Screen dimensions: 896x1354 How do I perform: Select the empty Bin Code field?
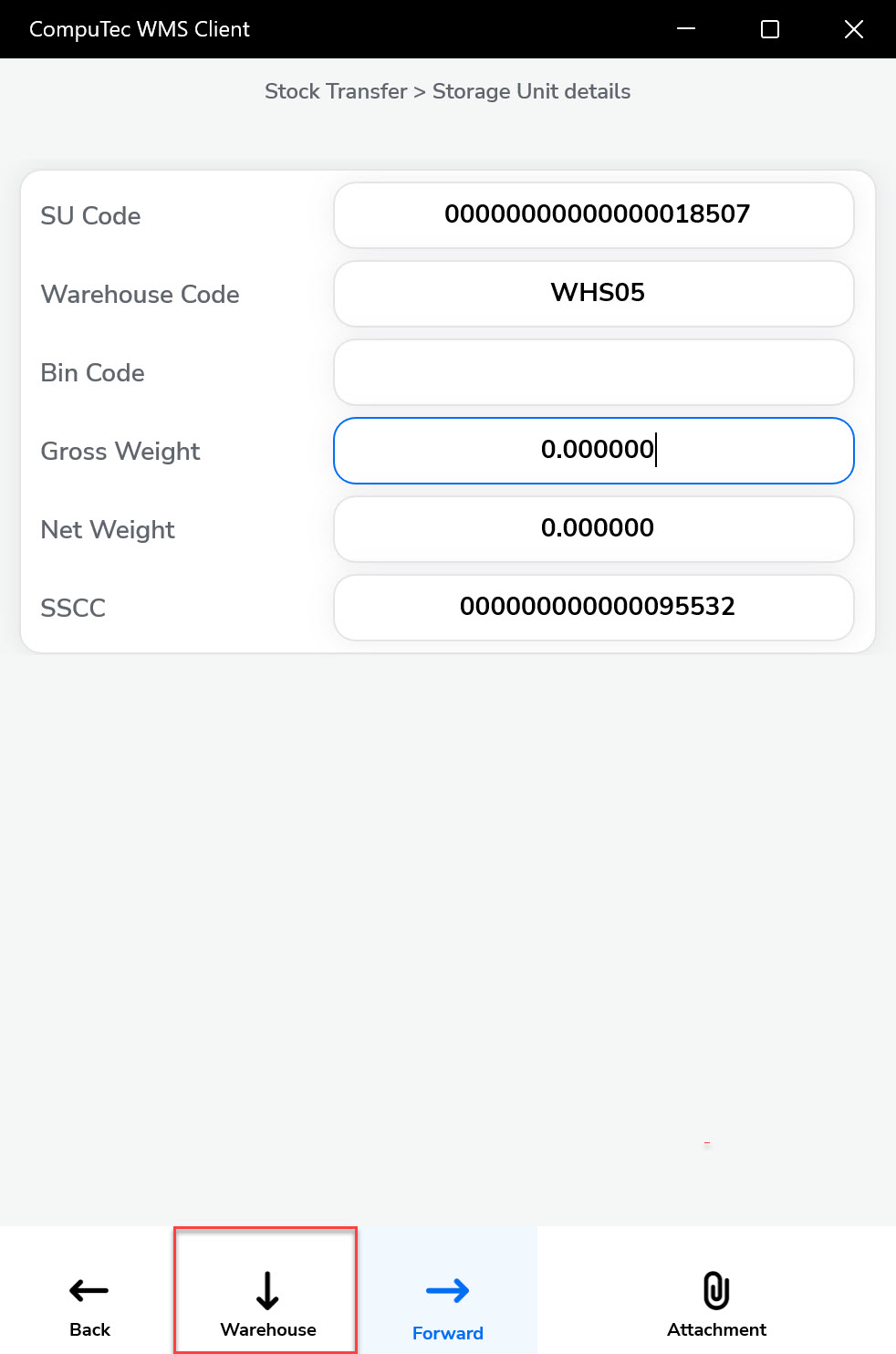594,372
